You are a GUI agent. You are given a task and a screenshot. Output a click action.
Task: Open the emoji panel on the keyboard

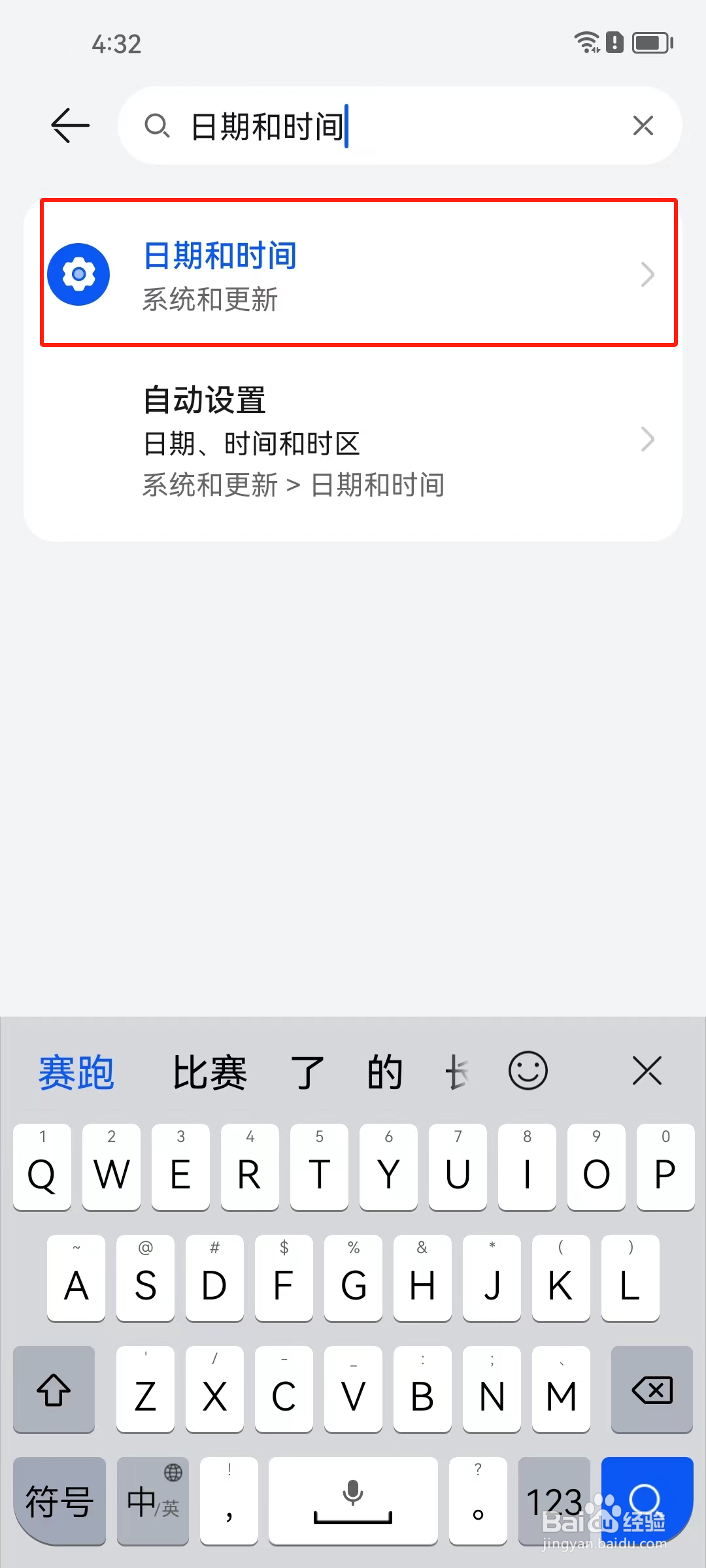click(x=528, y=1071)
